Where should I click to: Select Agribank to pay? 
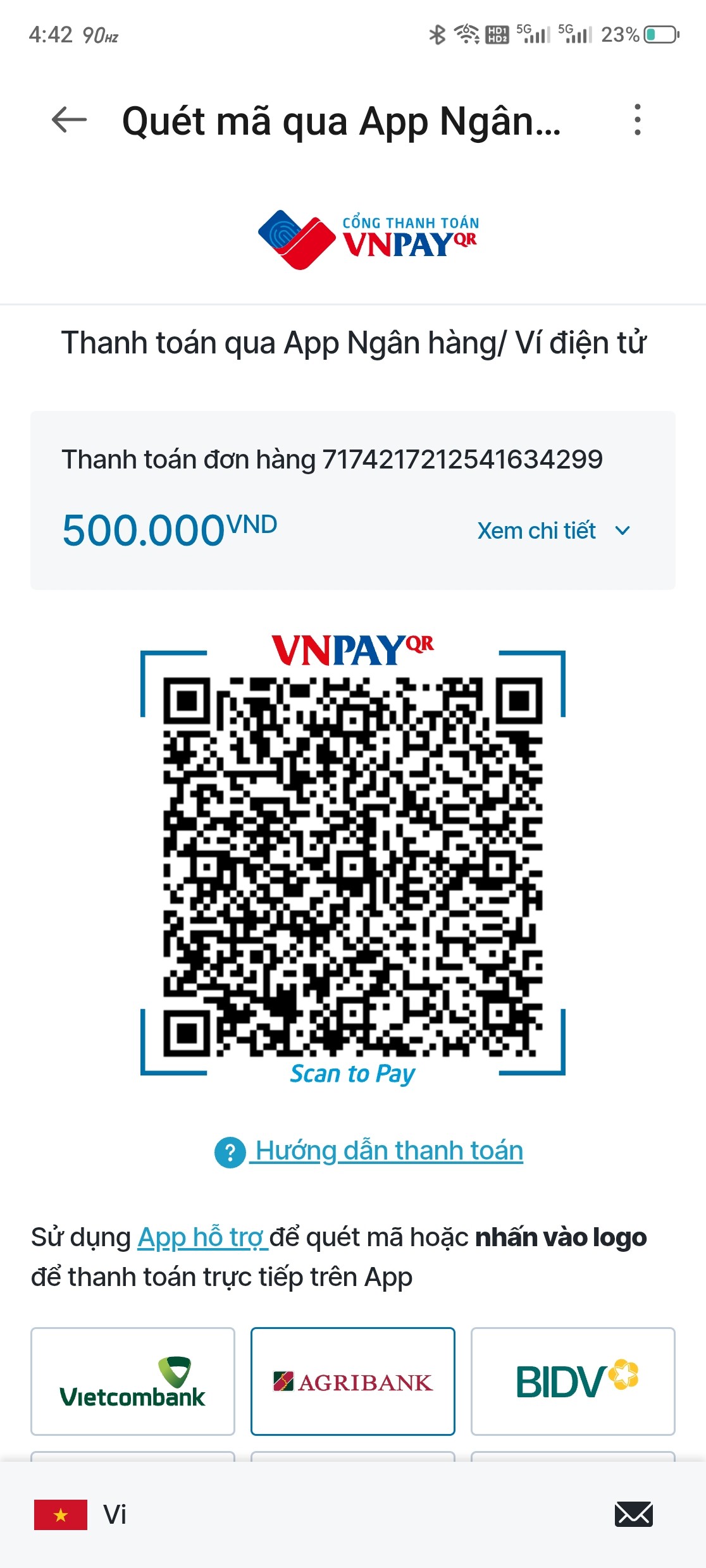pyautogui.click(x=353, y=1381)
